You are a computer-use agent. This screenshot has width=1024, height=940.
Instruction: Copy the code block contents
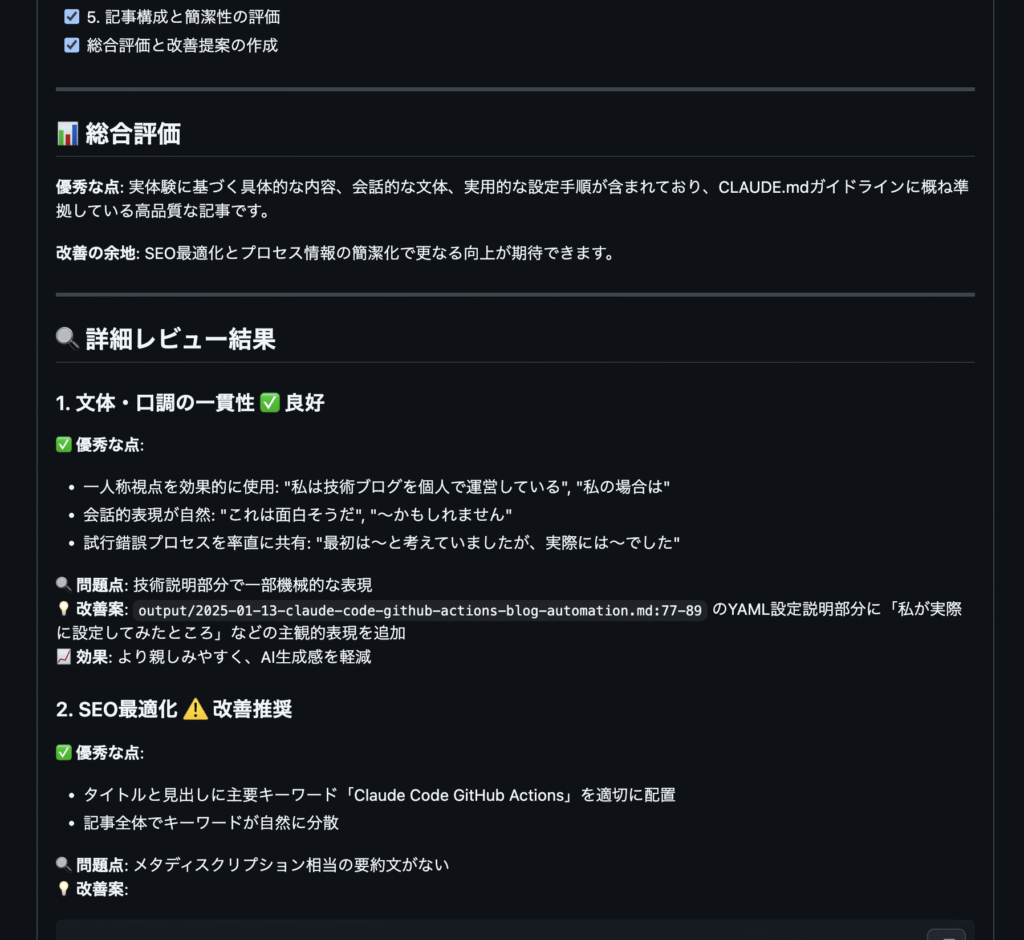pos(945,934)
